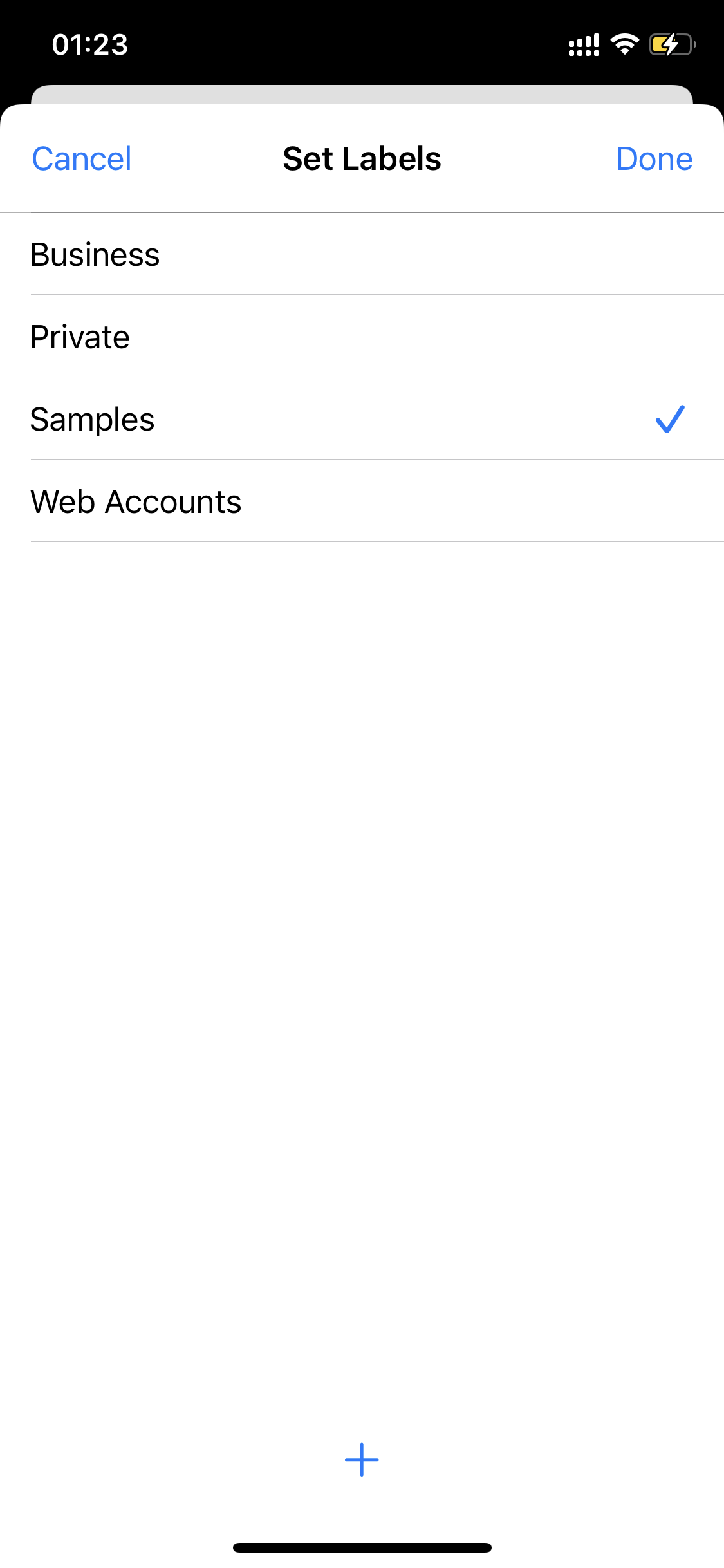Viewport: 724px width, 1568px height.
Task: Cancel setting labels
Action: (x=82, y=159)
